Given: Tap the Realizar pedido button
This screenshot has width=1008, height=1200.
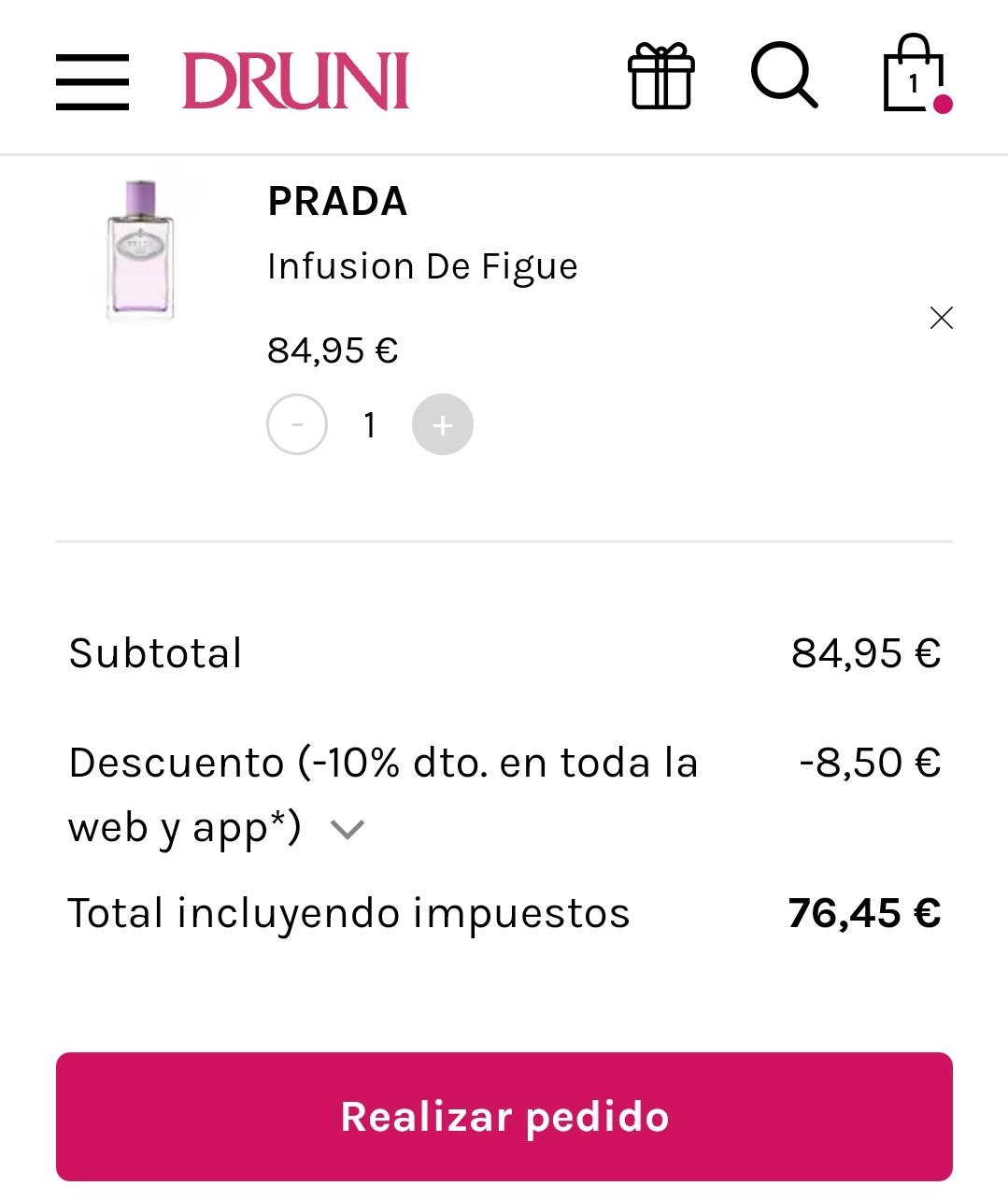Looking at the screenshot, I should click(504, 1116).
